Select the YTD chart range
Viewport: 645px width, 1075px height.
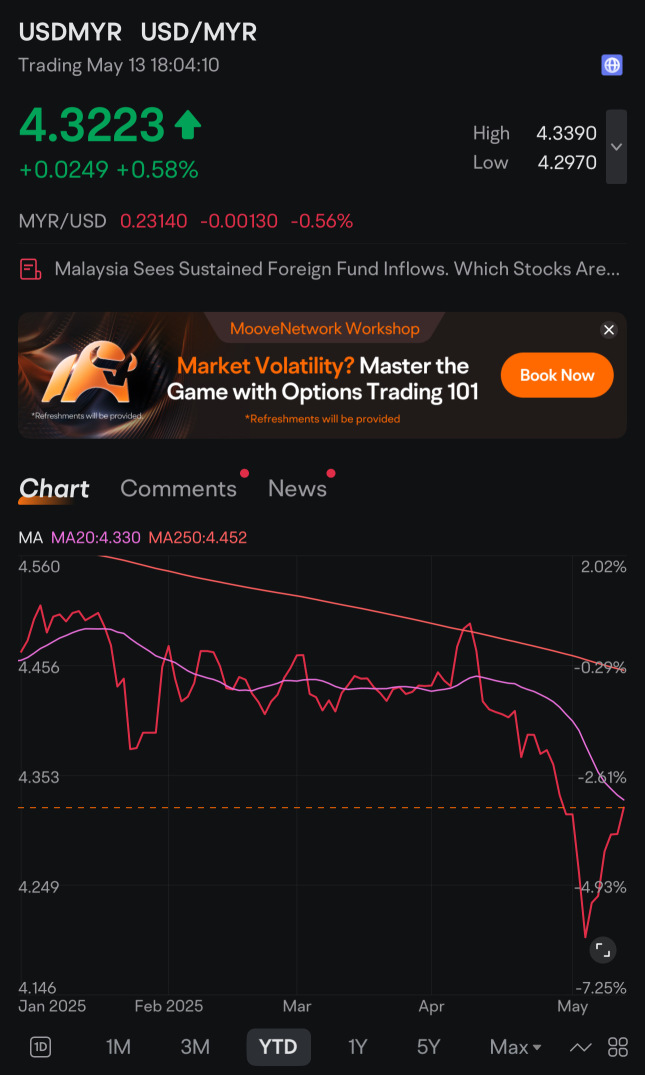[278, 1047]
